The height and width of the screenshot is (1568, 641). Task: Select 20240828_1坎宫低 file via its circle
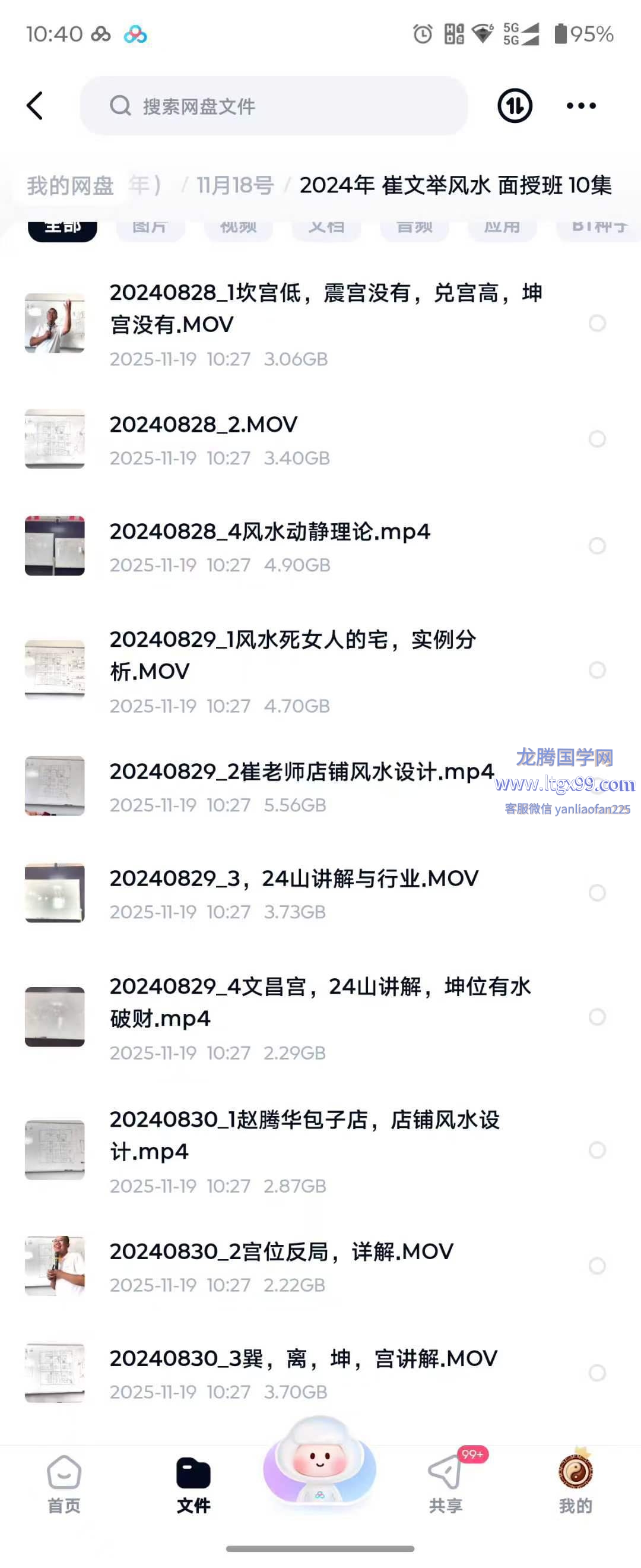coord(597,323)
